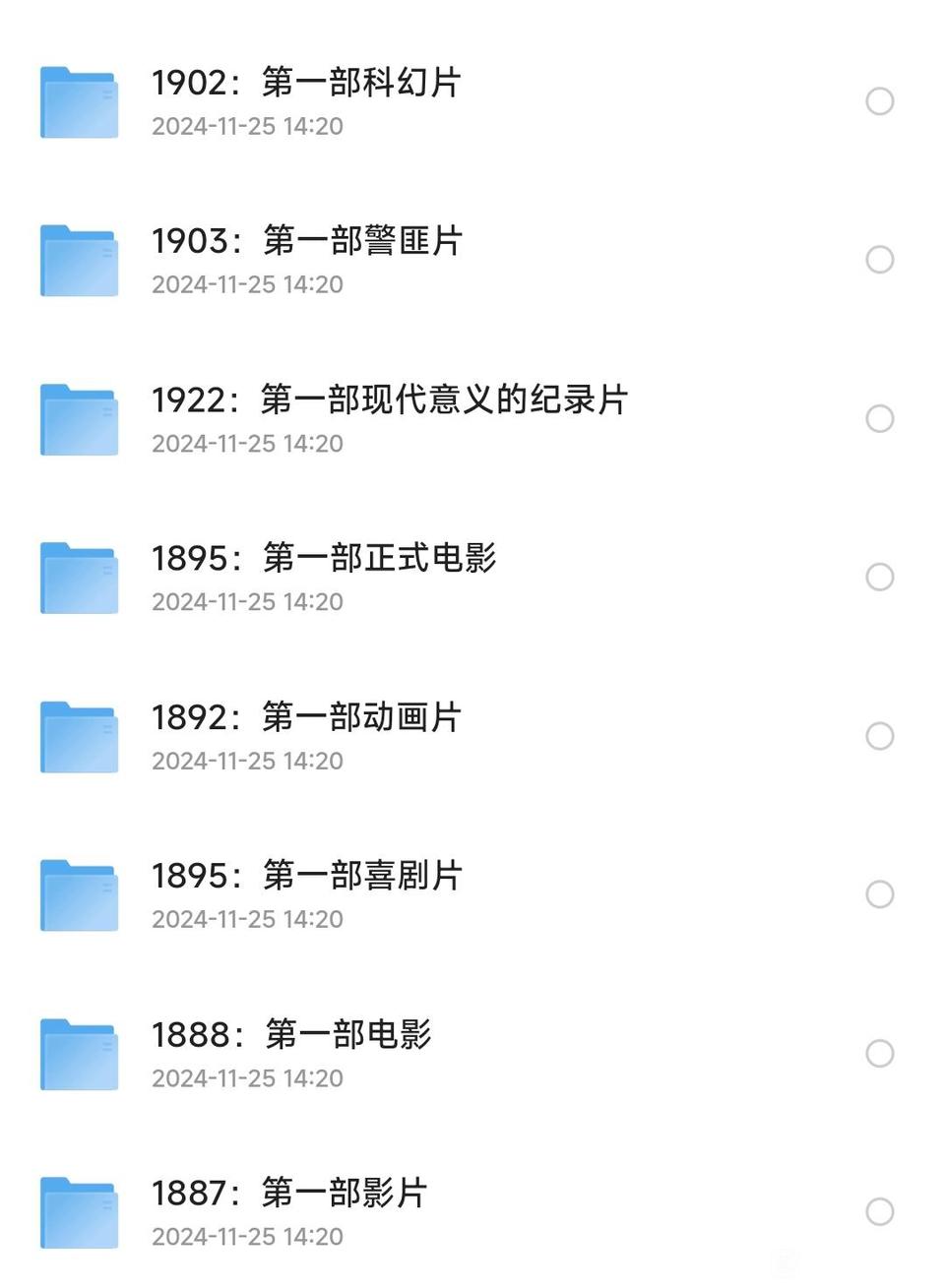This screenshot has height=1288, width=945.
Task: Open the 1887：第一部影片 folder name
Action: pos(290,1193)
